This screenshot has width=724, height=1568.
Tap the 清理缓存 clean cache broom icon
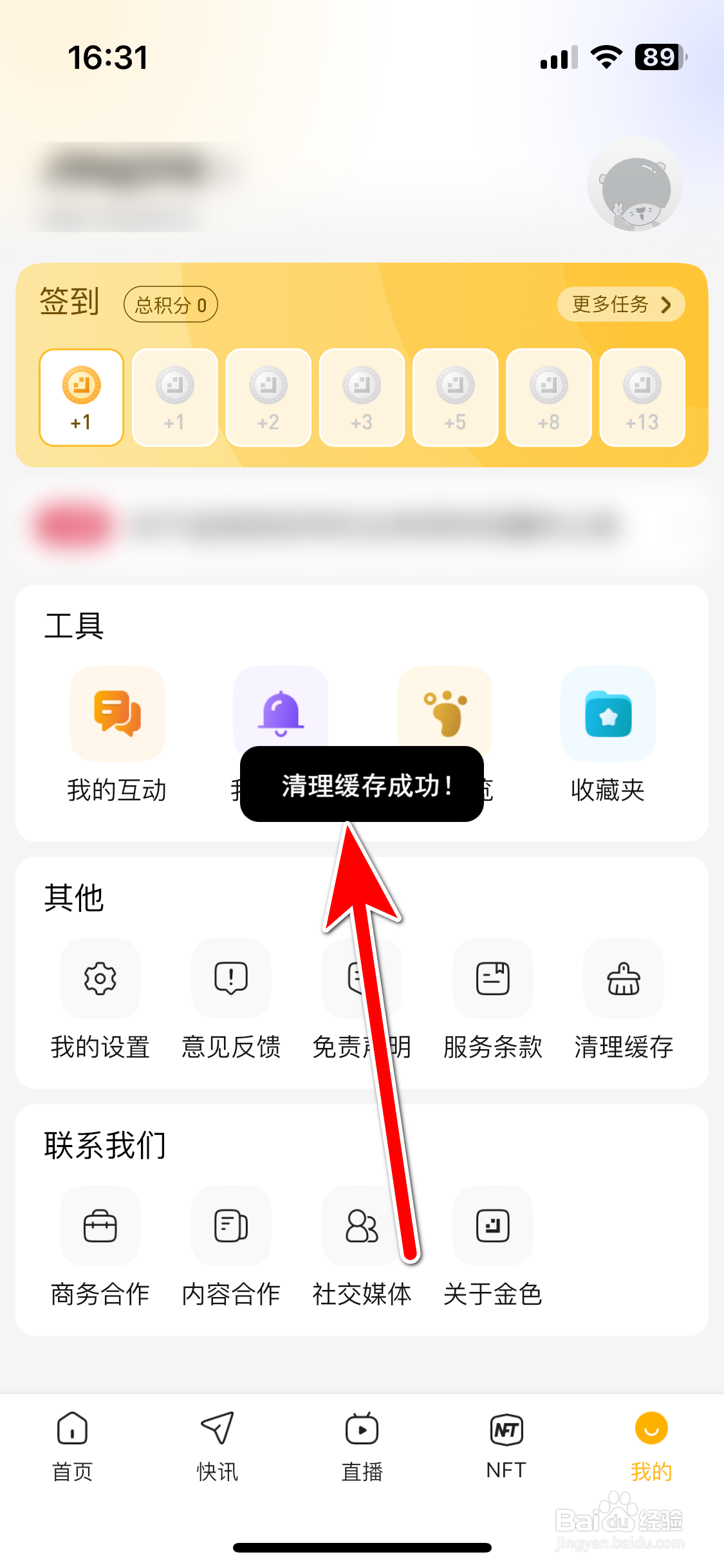(622, 979)
